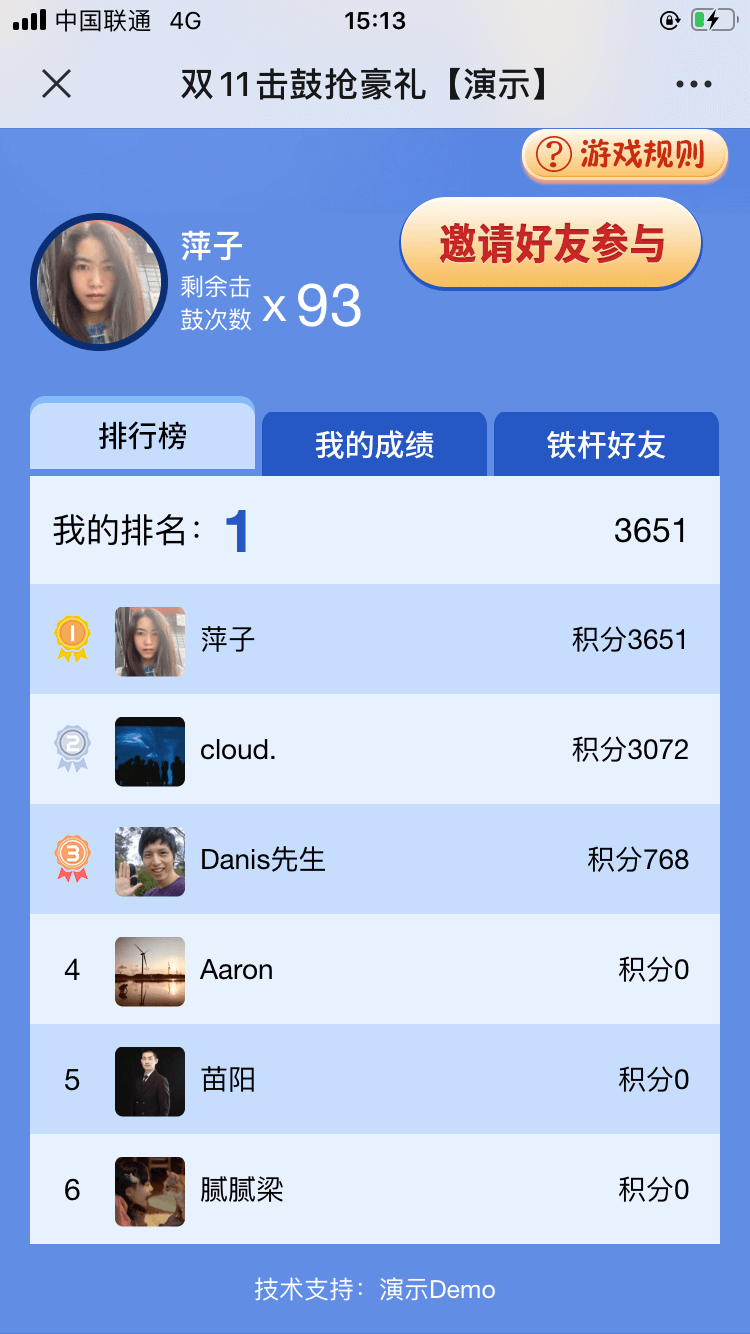750x1334 pixels.
Task: View the 游戏规则 game rules
Action: click(x=625, y=155)
